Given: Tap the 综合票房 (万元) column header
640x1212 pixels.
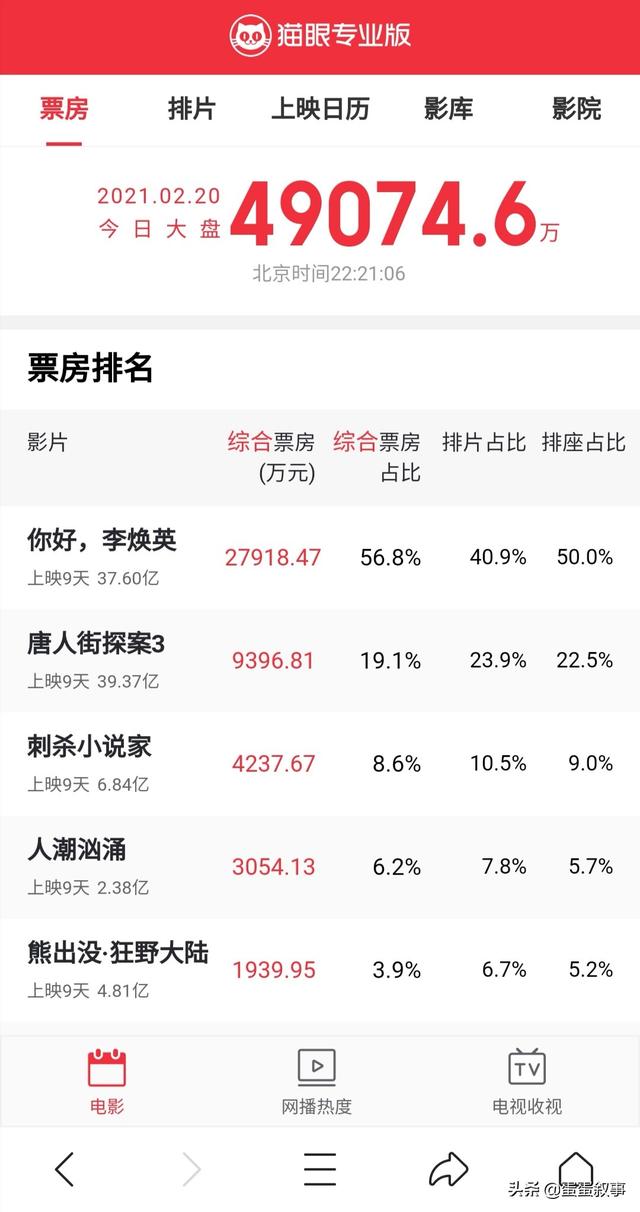Looking at the screenshot, I should 271,456.
